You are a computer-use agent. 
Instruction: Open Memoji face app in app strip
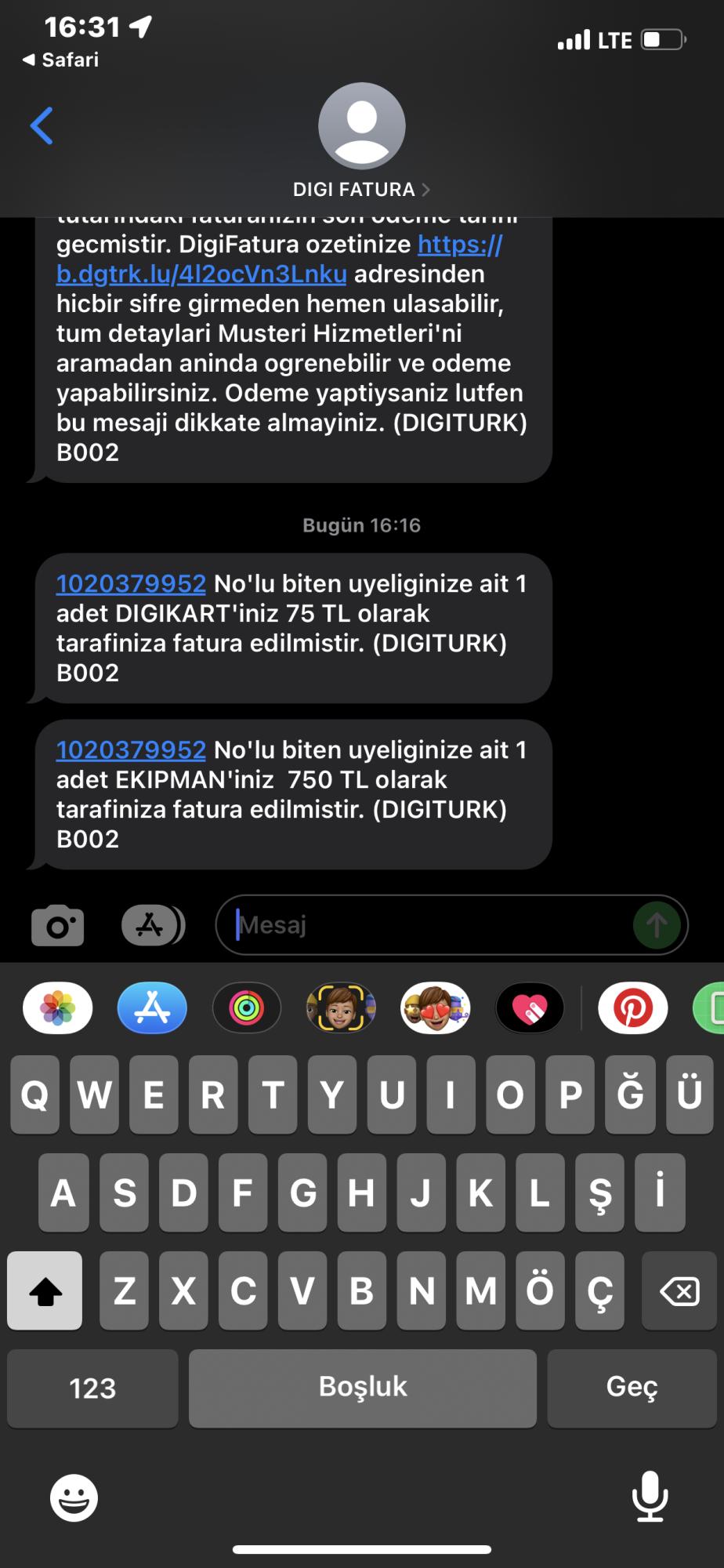point(341,1008)
